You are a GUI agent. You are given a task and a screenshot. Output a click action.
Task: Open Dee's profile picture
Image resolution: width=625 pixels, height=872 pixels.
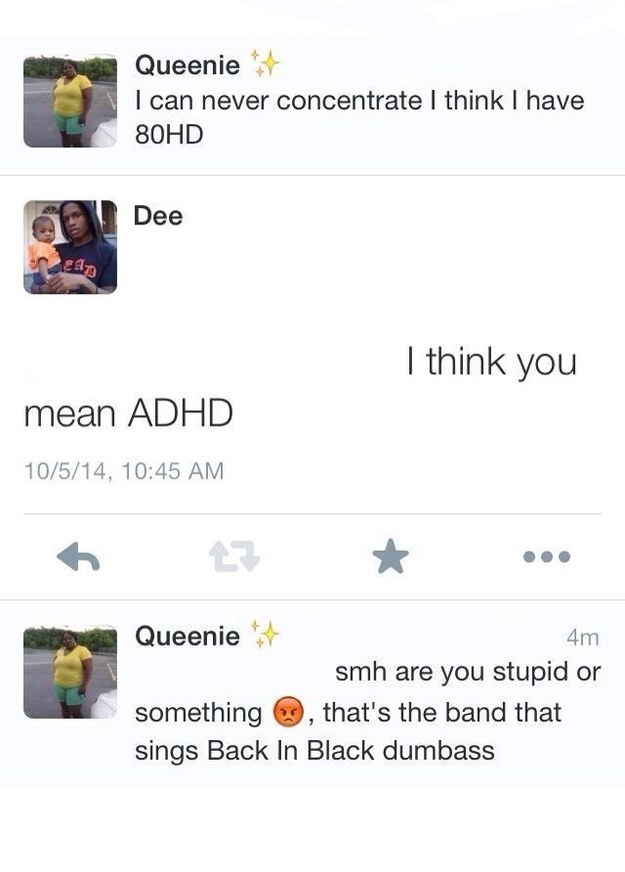coord(70,247)
